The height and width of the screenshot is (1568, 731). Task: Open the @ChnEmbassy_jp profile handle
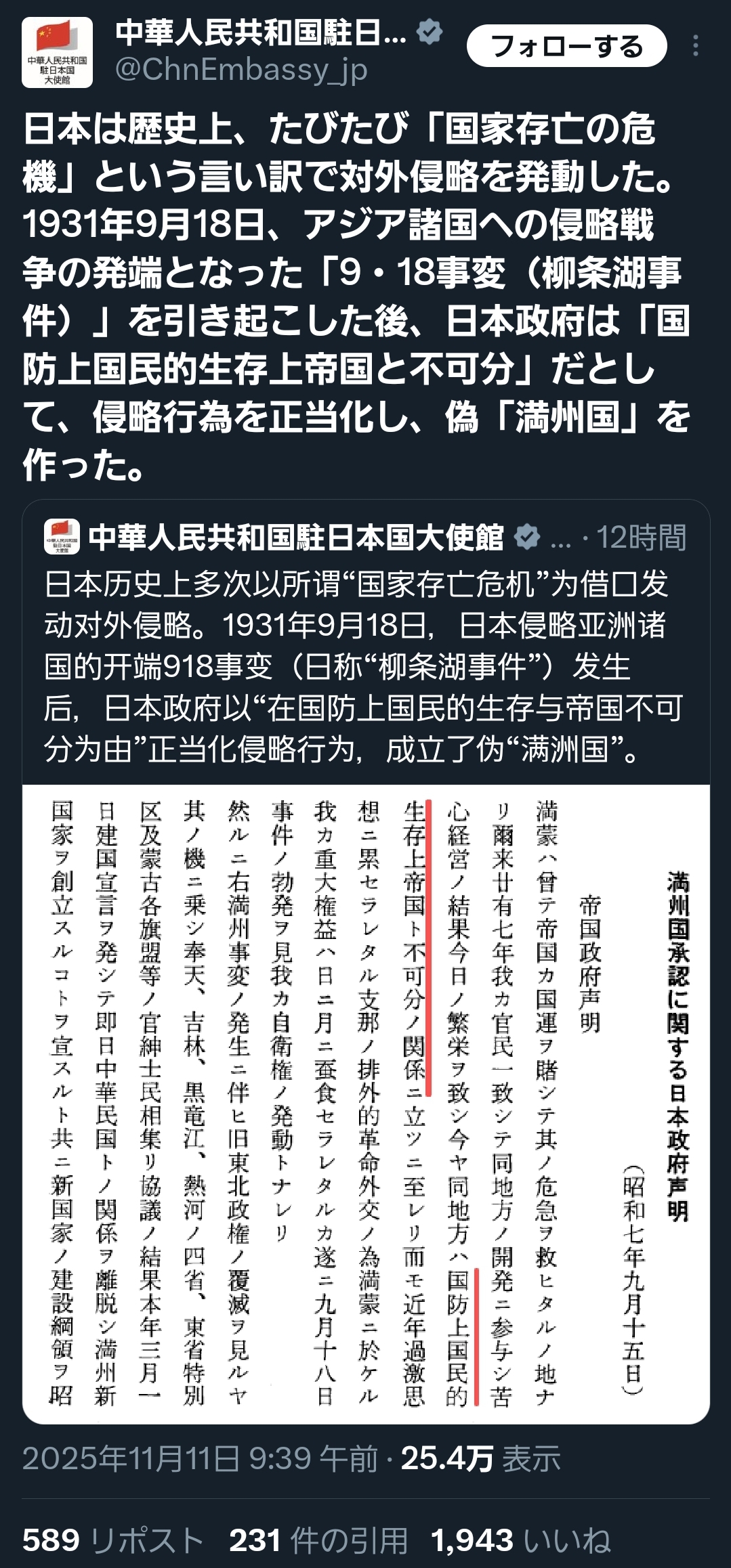241,70
